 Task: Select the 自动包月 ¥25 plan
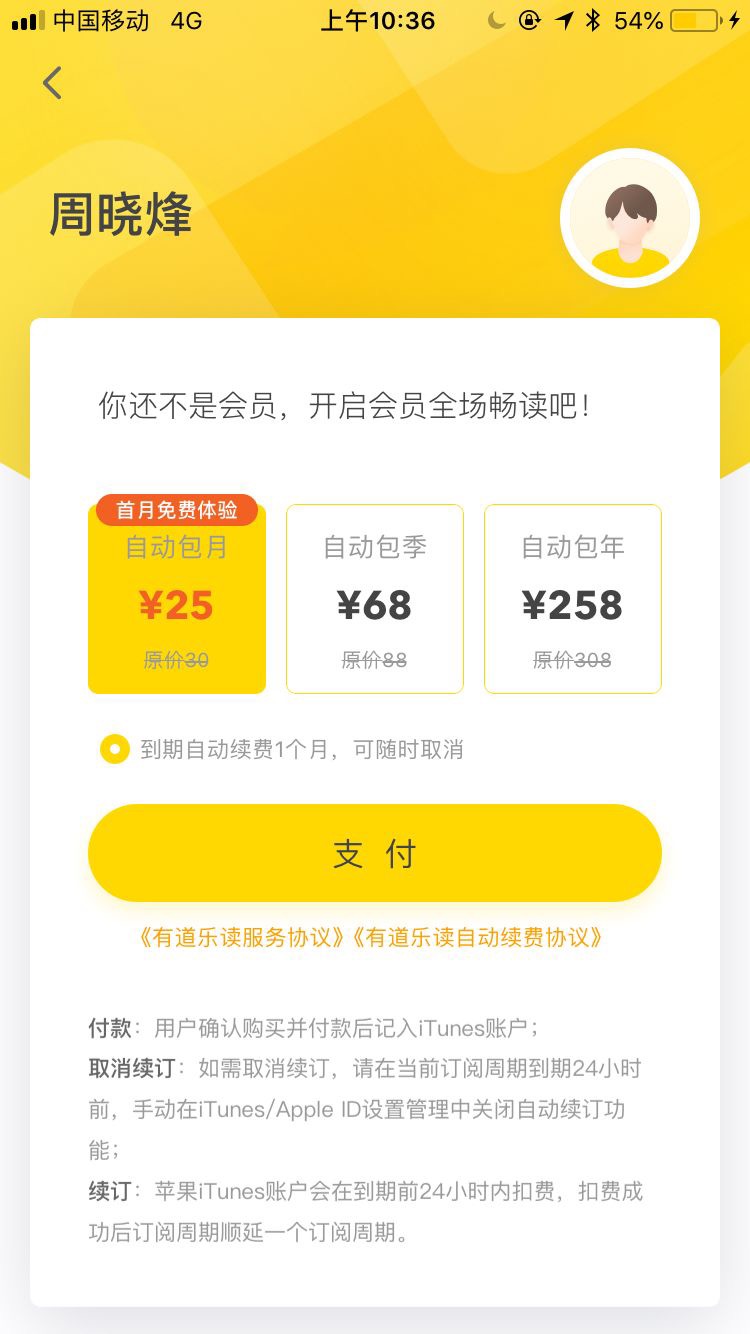tap(177, 599)
